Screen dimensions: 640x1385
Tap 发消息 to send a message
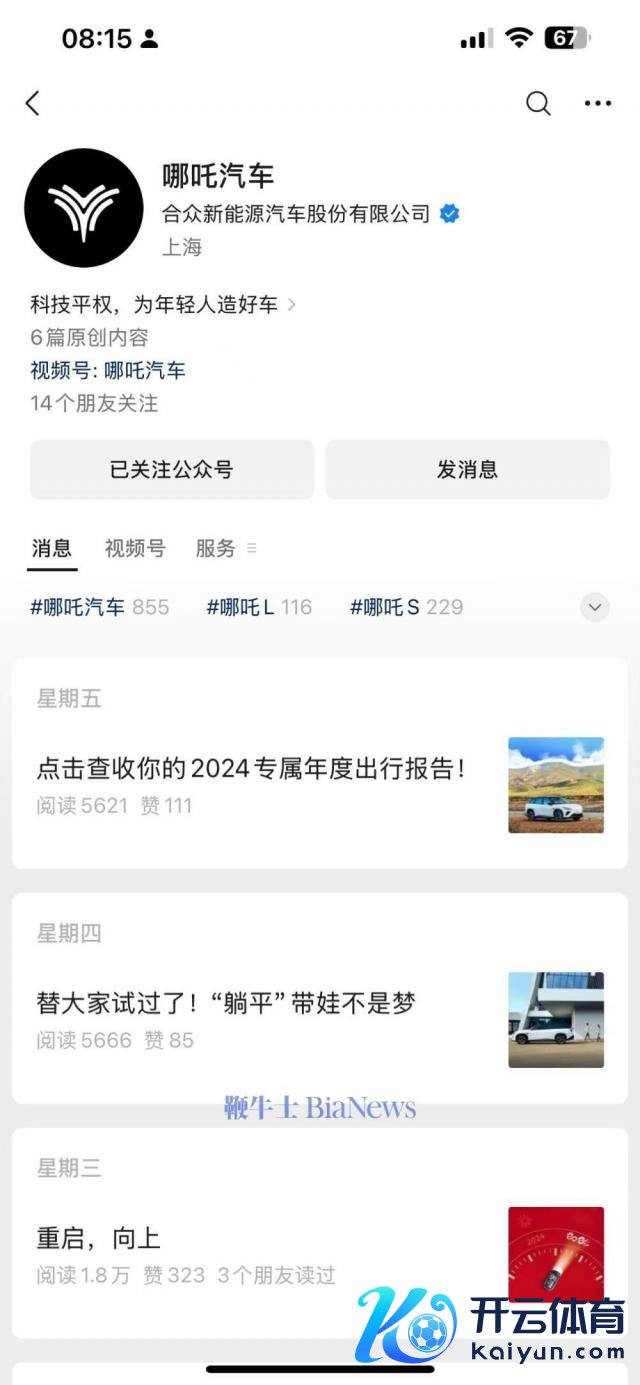coord(467,469)
